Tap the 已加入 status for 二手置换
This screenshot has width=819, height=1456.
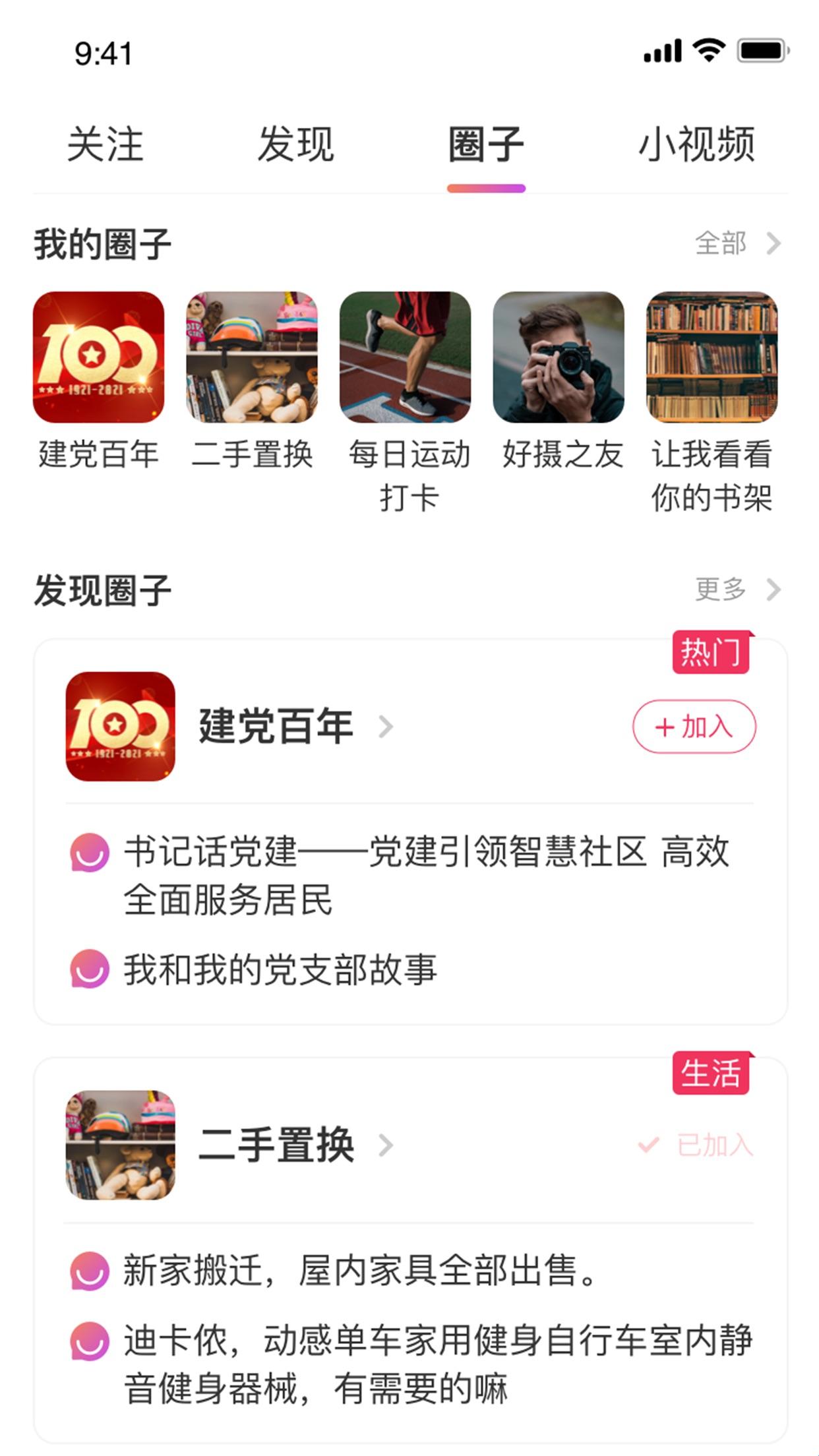point(696,1145)
